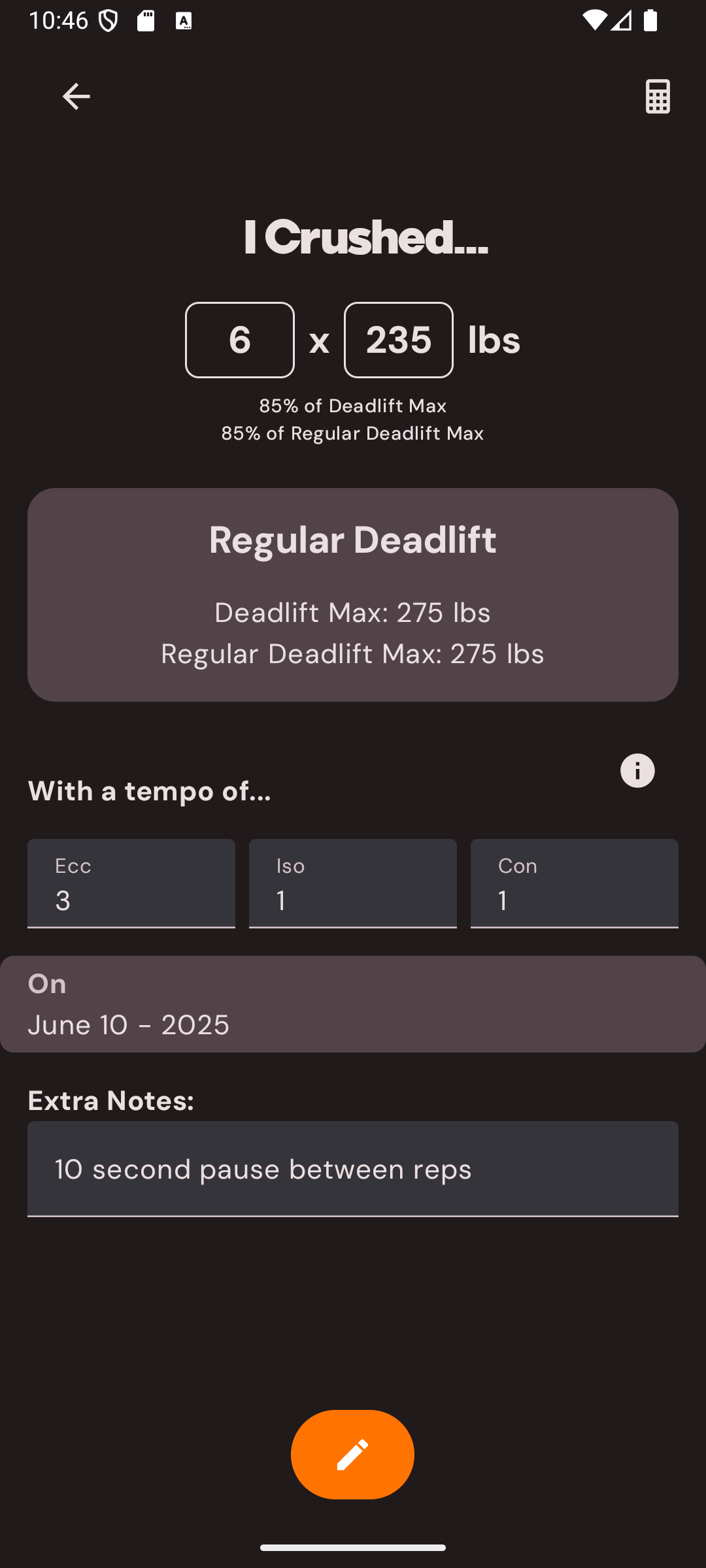Tap the orange pencil edit button
The height and width of the screenshot is (1568, 706).
[x=352, y=1455]
